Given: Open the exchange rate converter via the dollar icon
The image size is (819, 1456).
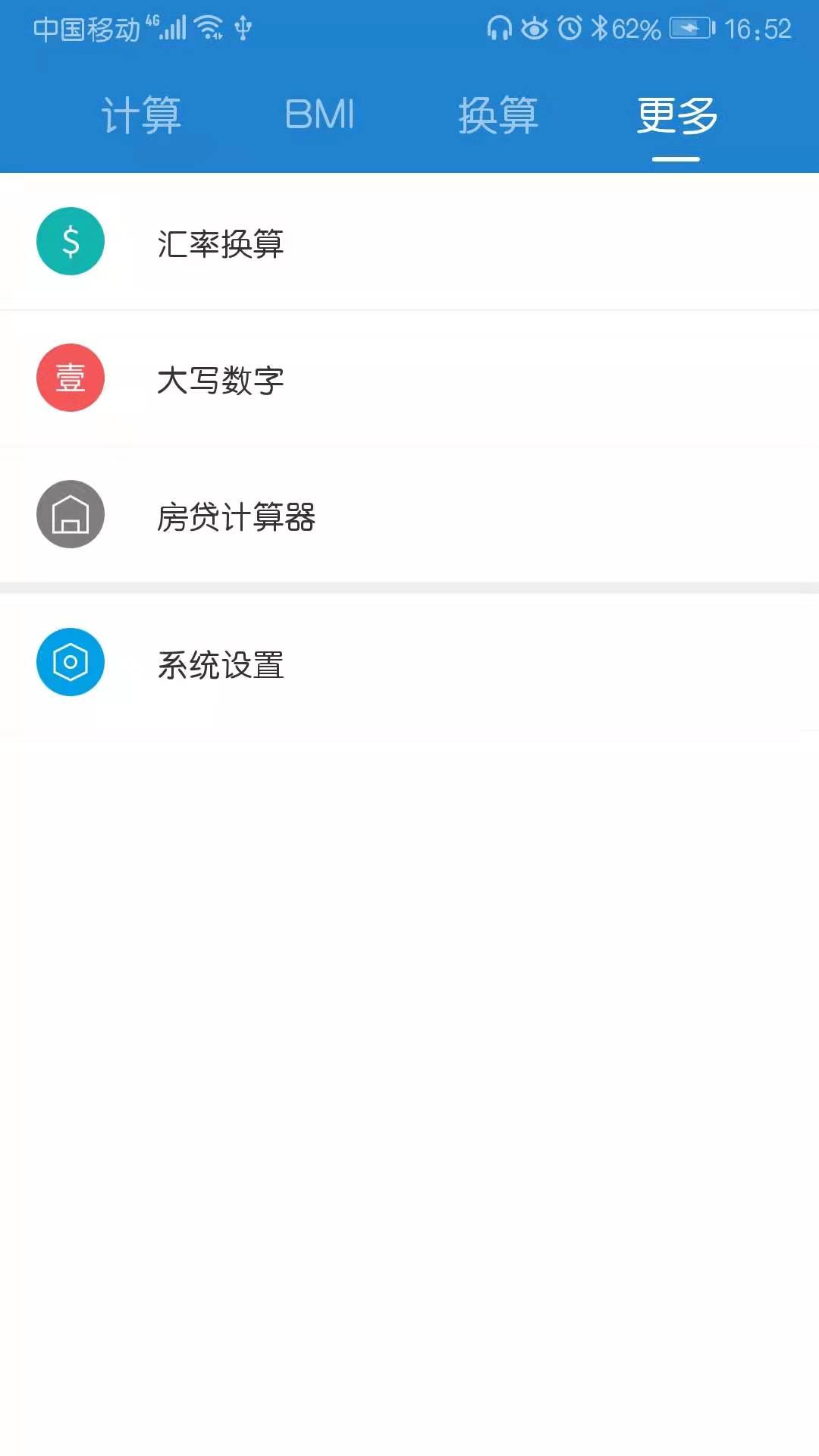Looking at the screenshot, I should (x=71, y=241).
